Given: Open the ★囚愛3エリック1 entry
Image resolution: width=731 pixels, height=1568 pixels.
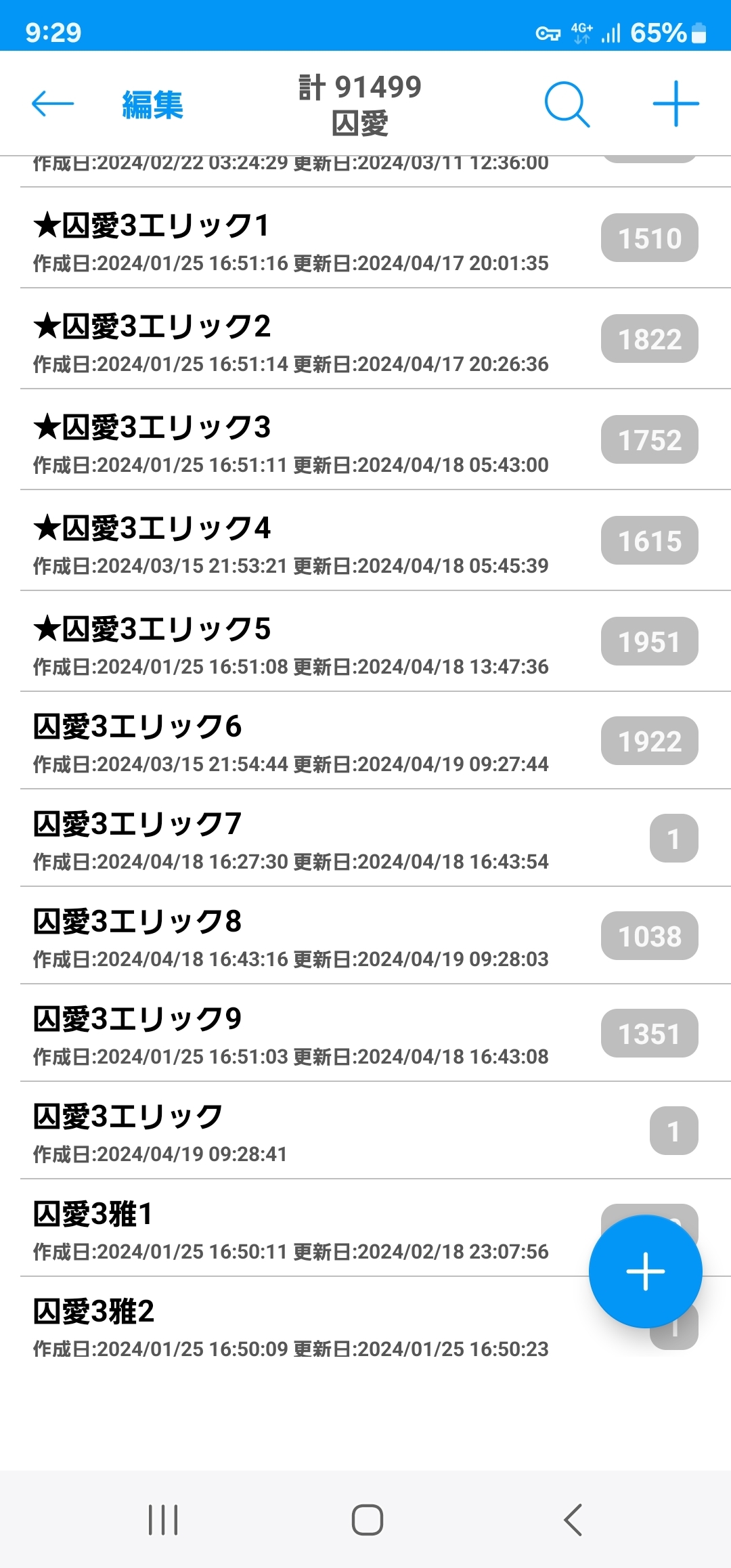Looking at the screenshot, I should 291,239.
